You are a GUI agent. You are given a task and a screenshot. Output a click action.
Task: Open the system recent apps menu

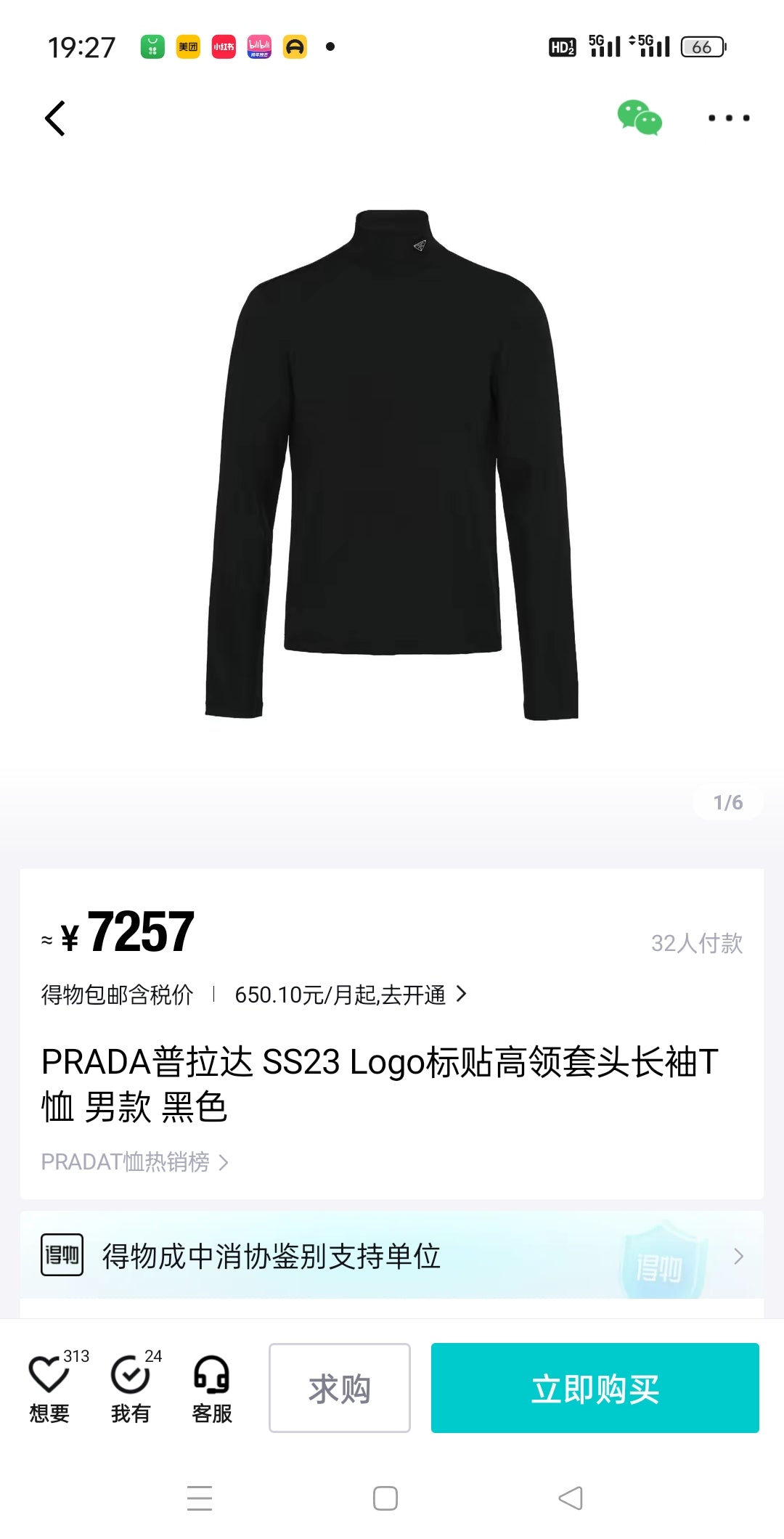[200, 1498]
